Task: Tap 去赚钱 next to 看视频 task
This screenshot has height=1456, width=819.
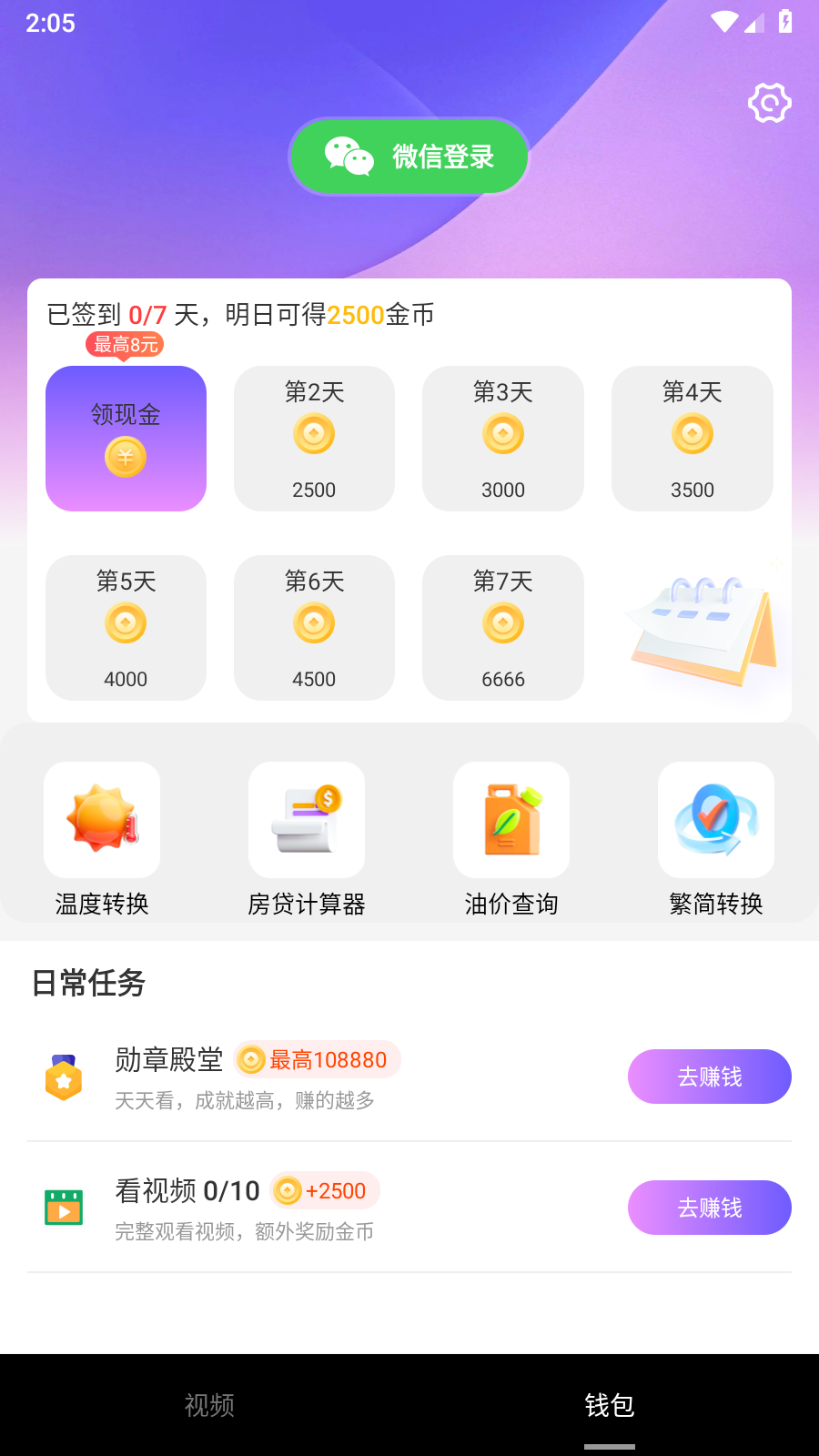Action: pos(709,1208)
